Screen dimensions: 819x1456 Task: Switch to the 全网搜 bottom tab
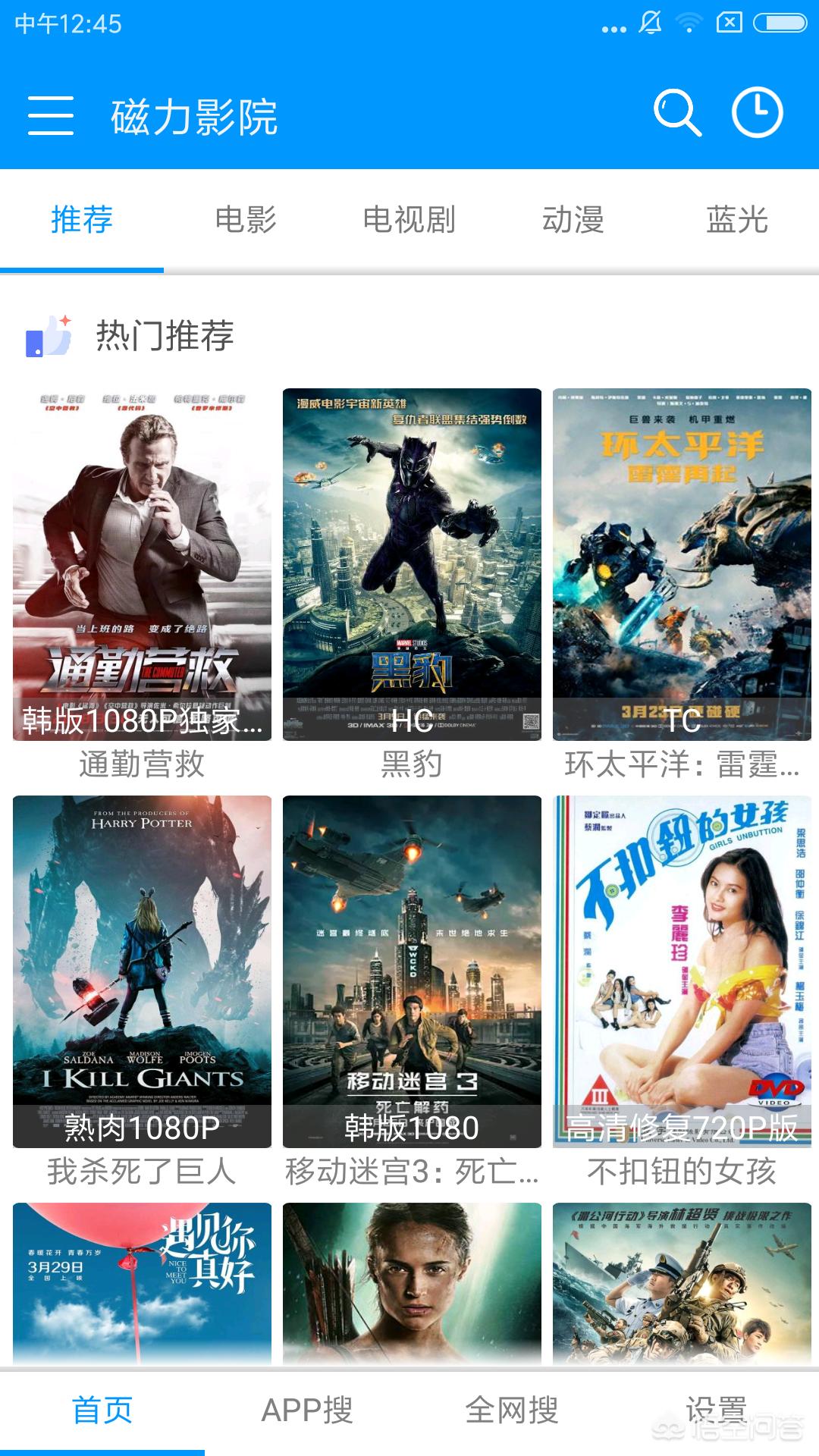[x=512, y=1410]
